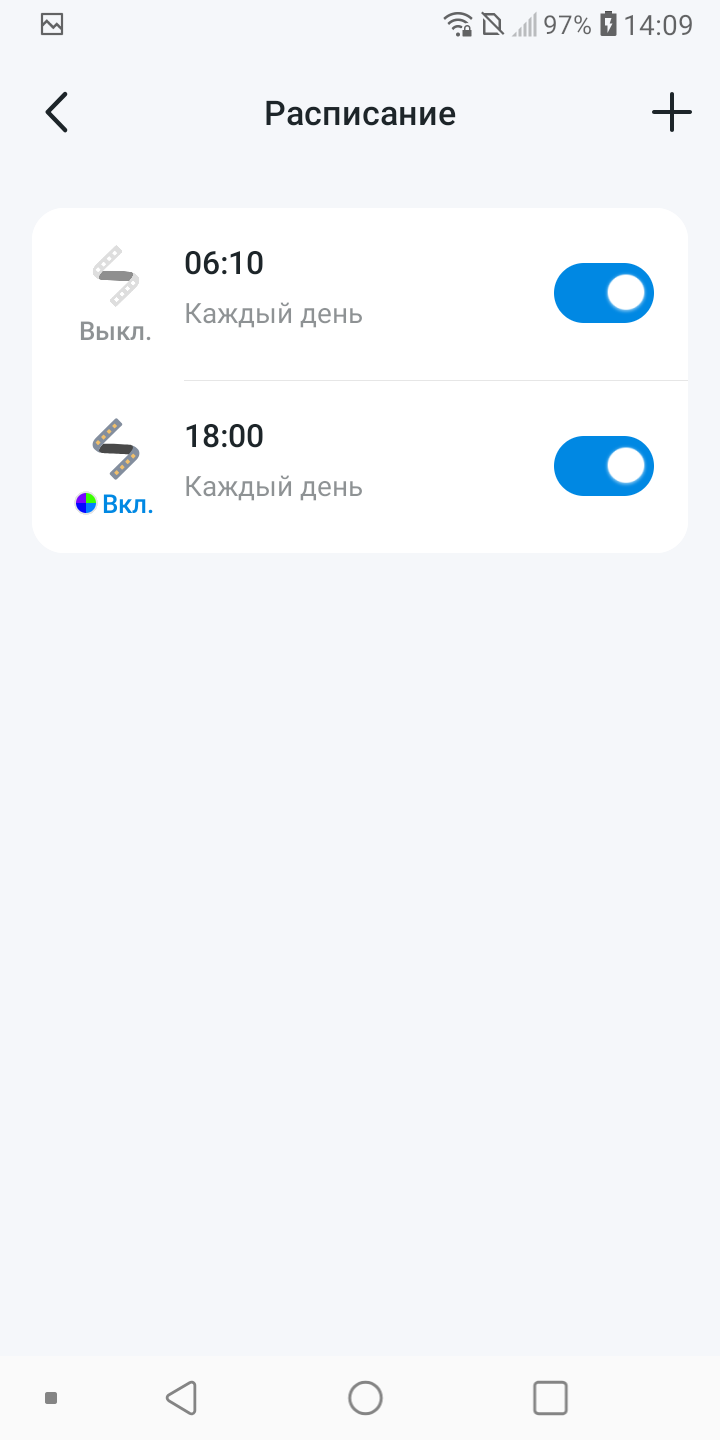Turn off the 18:00 schedule switch
Viewport: 720px width, 1440px height.
603,466
